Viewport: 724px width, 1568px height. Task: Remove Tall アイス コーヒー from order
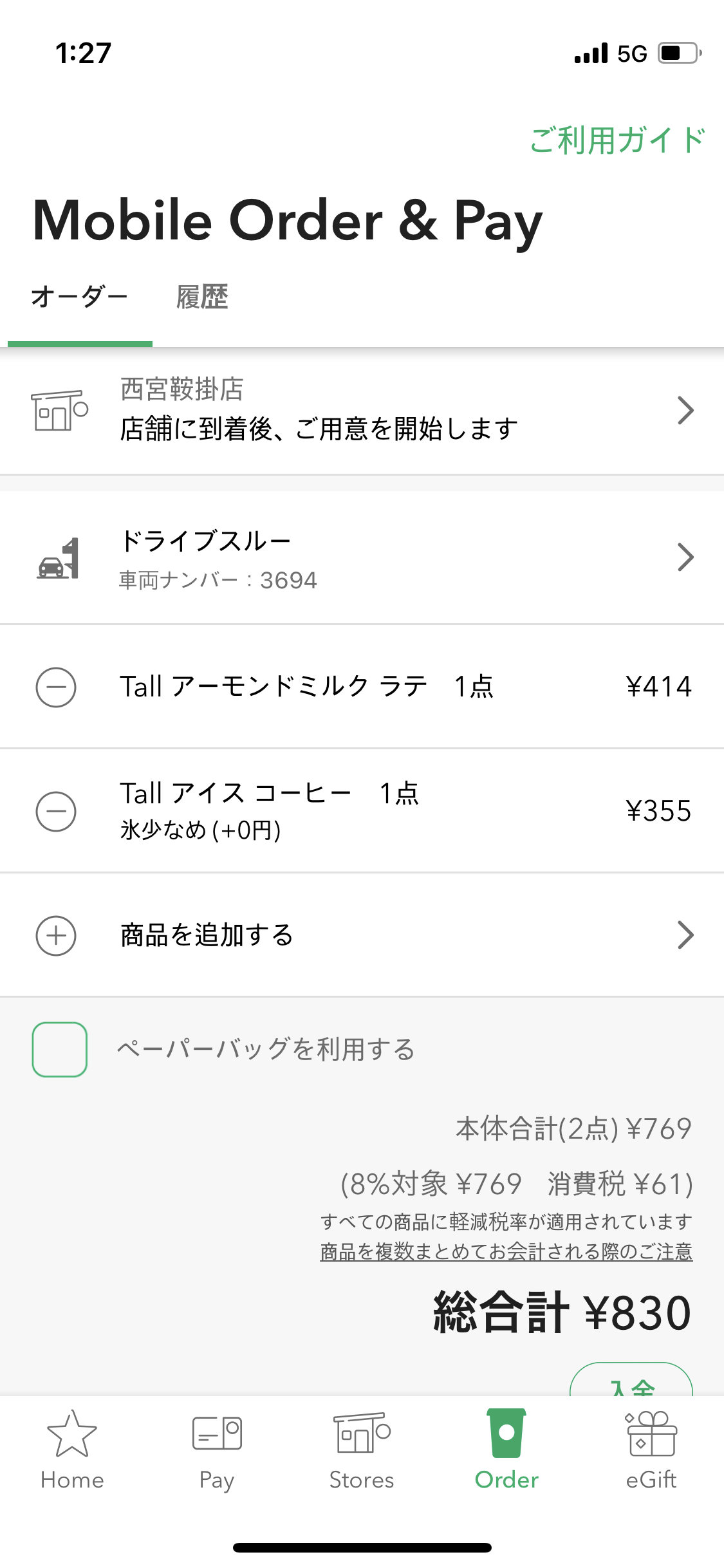coord(56,811)
